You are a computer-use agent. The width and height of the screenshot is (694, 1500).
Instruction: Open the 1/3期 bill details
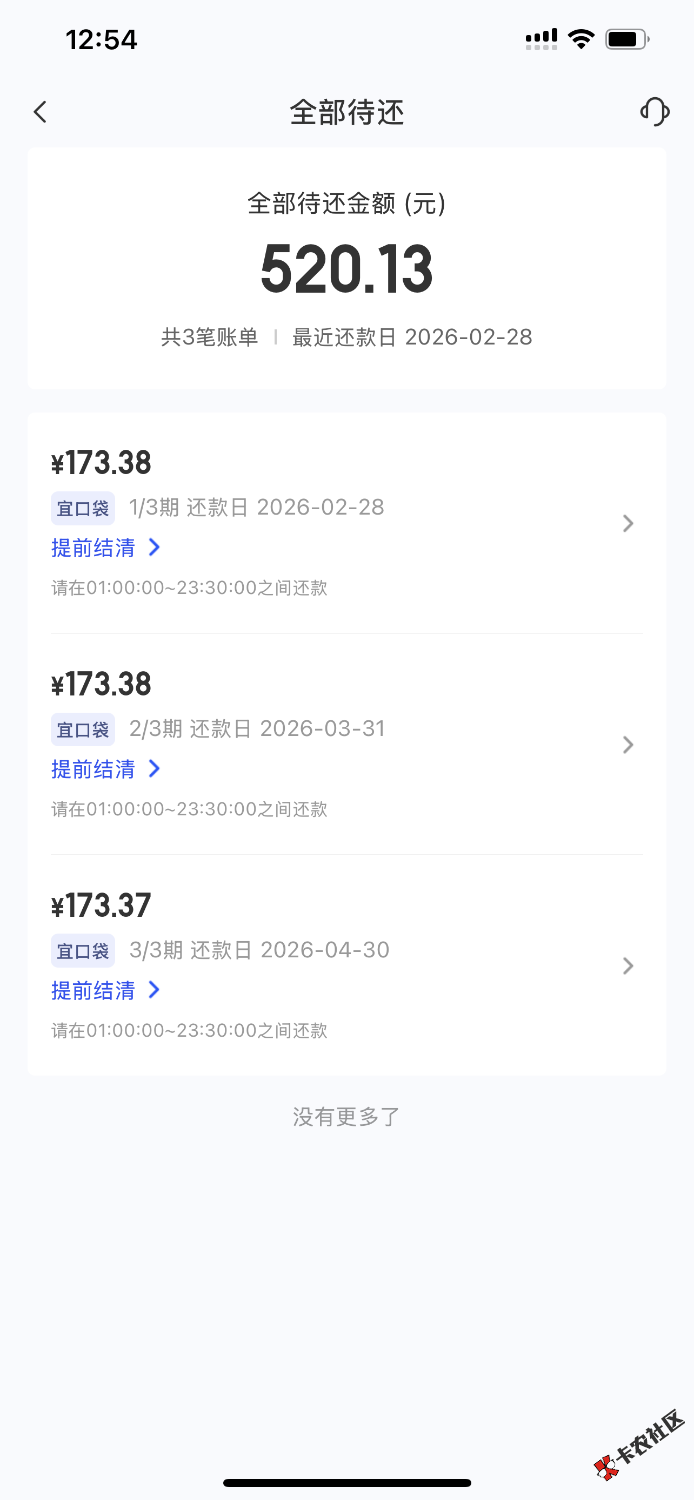coord(628,523)
